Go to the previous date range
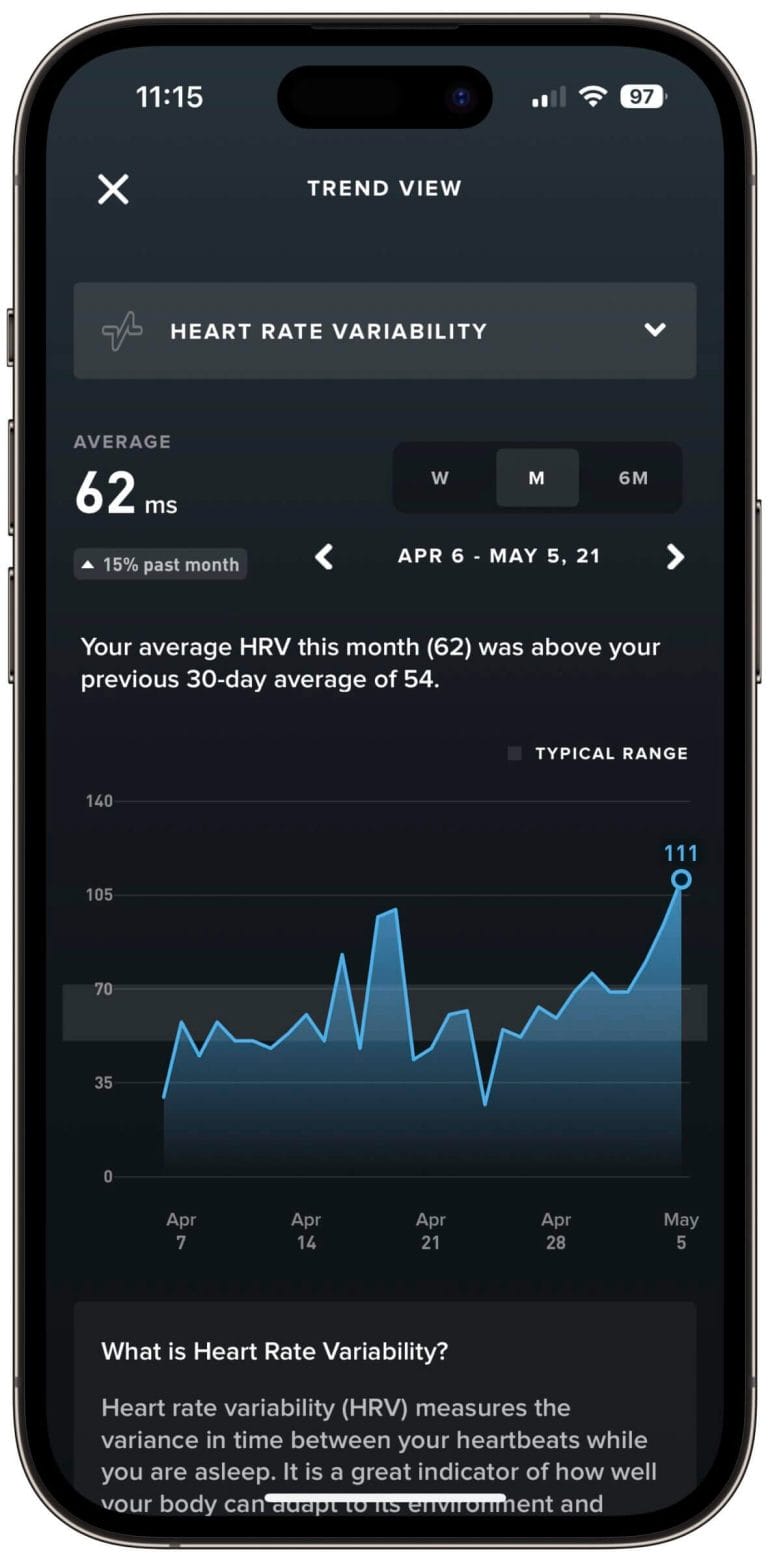 pos(324,557)
